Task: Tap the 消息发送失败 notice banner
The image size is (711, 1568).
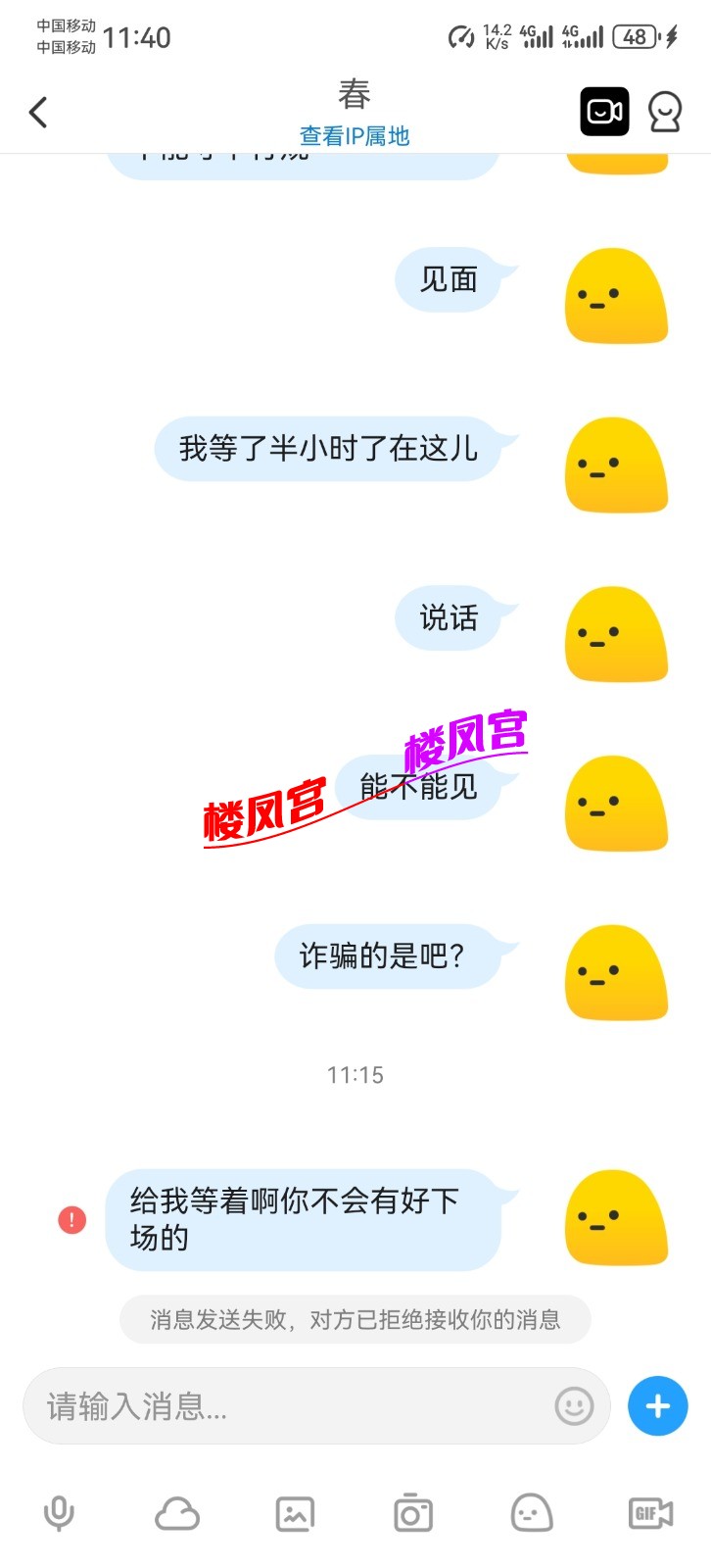Action: pyautogui.click(x=355, y=1320)
